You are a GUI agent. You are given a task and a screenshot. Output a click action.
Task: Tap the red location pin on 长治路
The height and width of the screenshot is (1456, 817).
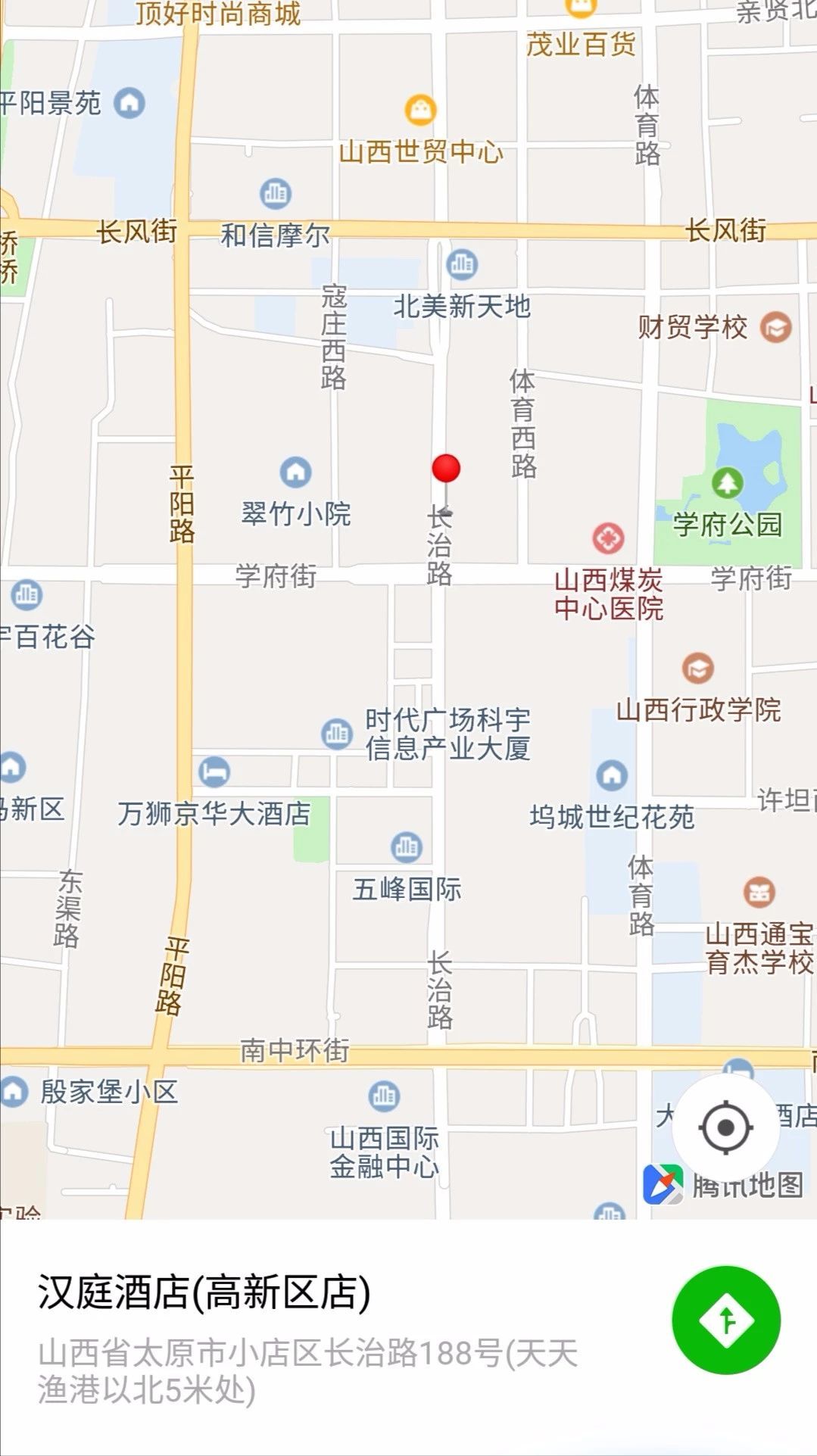point(446,469)
